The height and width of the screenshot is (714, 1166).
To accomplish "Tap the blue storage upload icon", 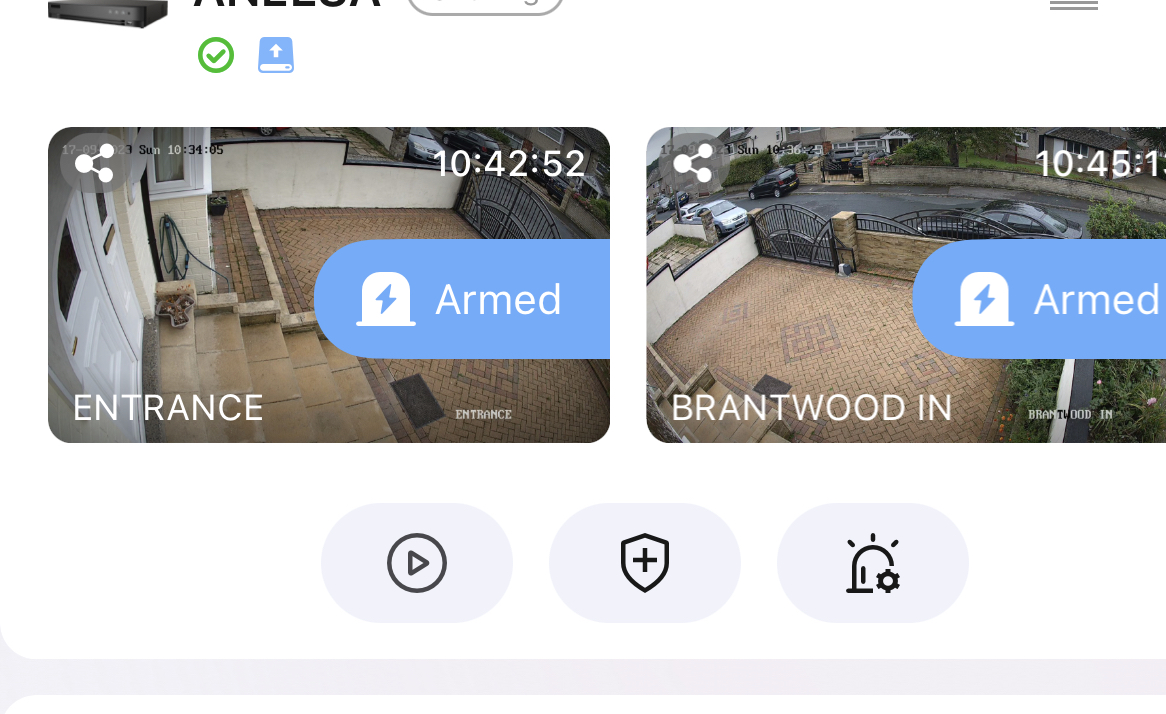I will pyautogui.click(x=276, y=55).
